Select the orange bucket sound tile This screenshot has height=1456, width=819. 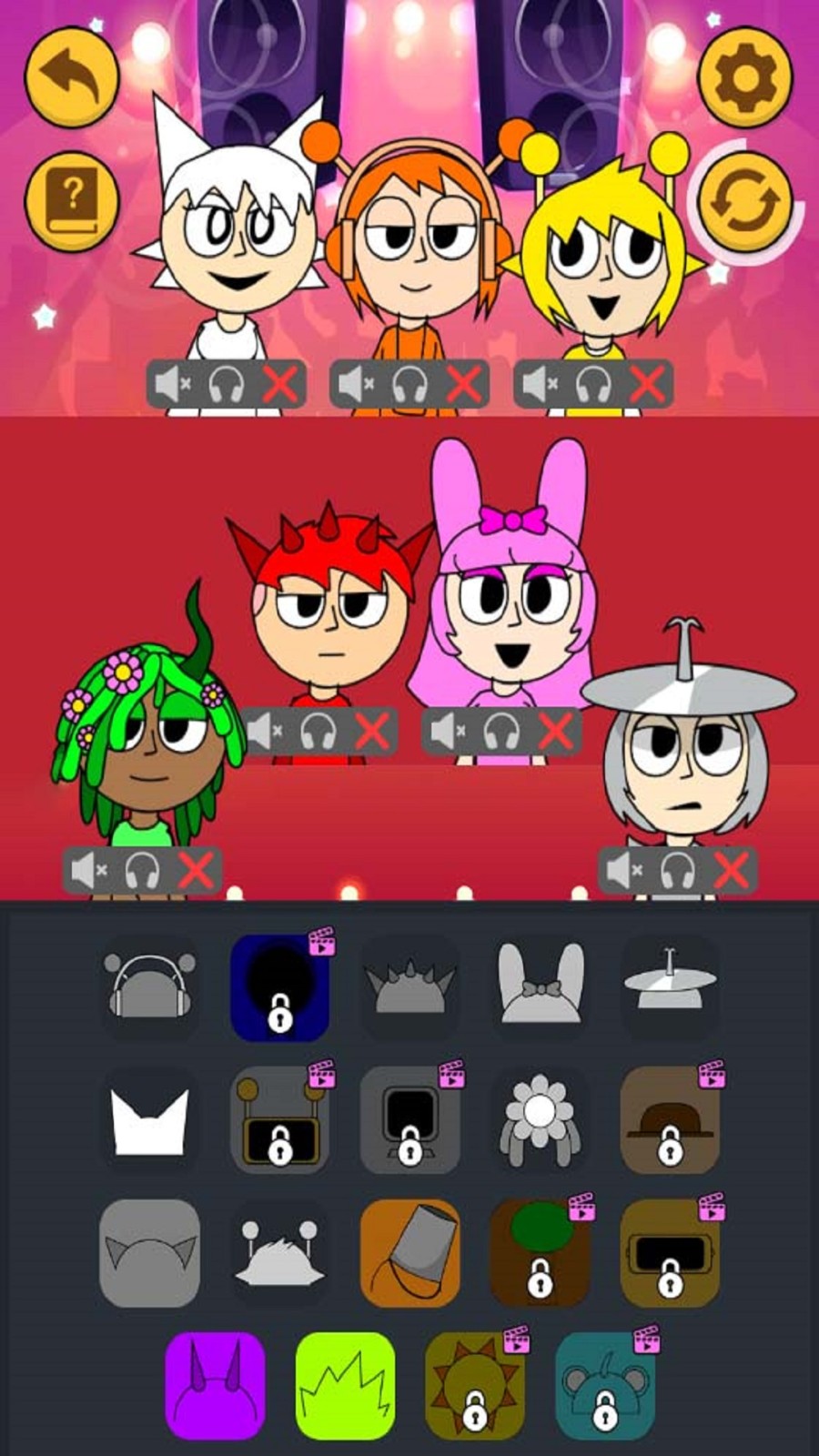(409, 1253)
